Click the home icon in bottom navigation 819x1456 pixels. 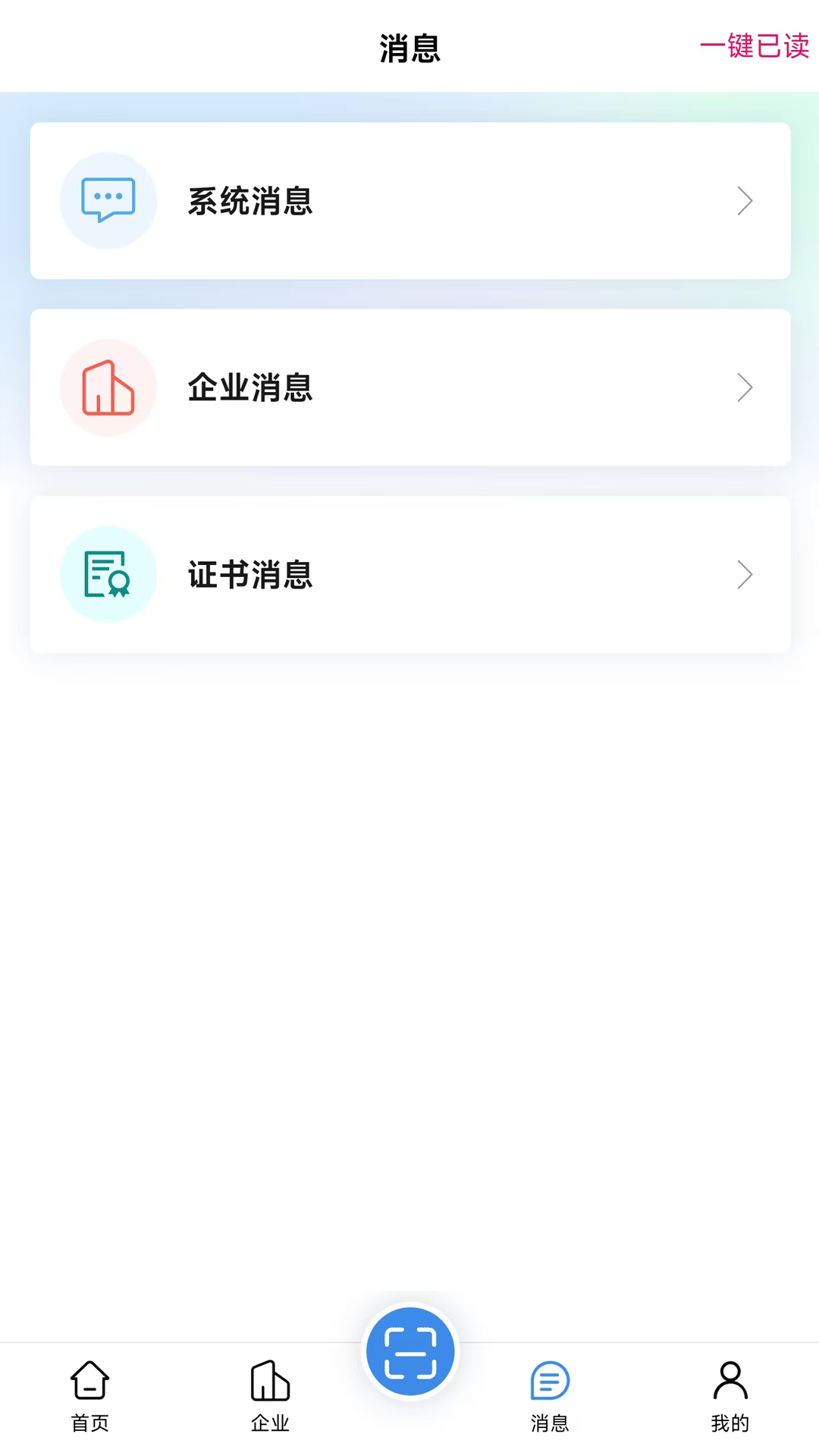tap(89, 1382)
